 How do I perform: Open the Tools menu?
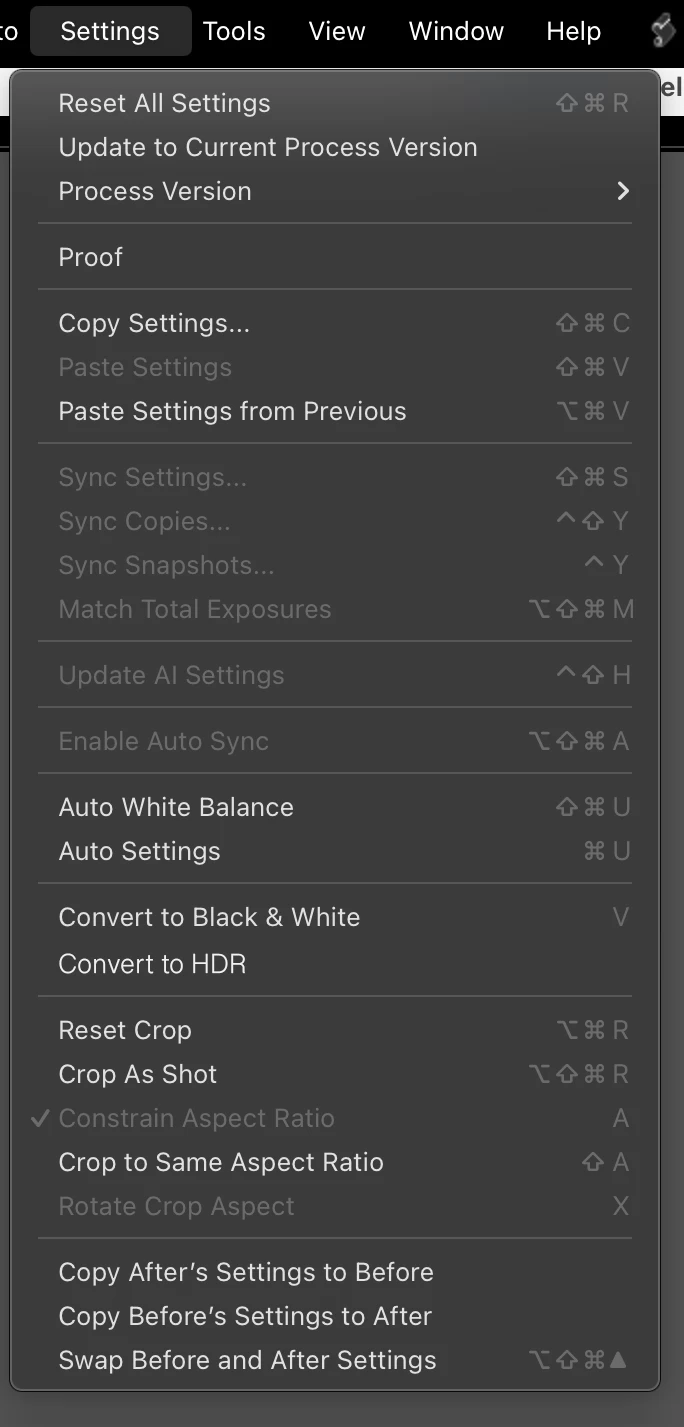234,31
